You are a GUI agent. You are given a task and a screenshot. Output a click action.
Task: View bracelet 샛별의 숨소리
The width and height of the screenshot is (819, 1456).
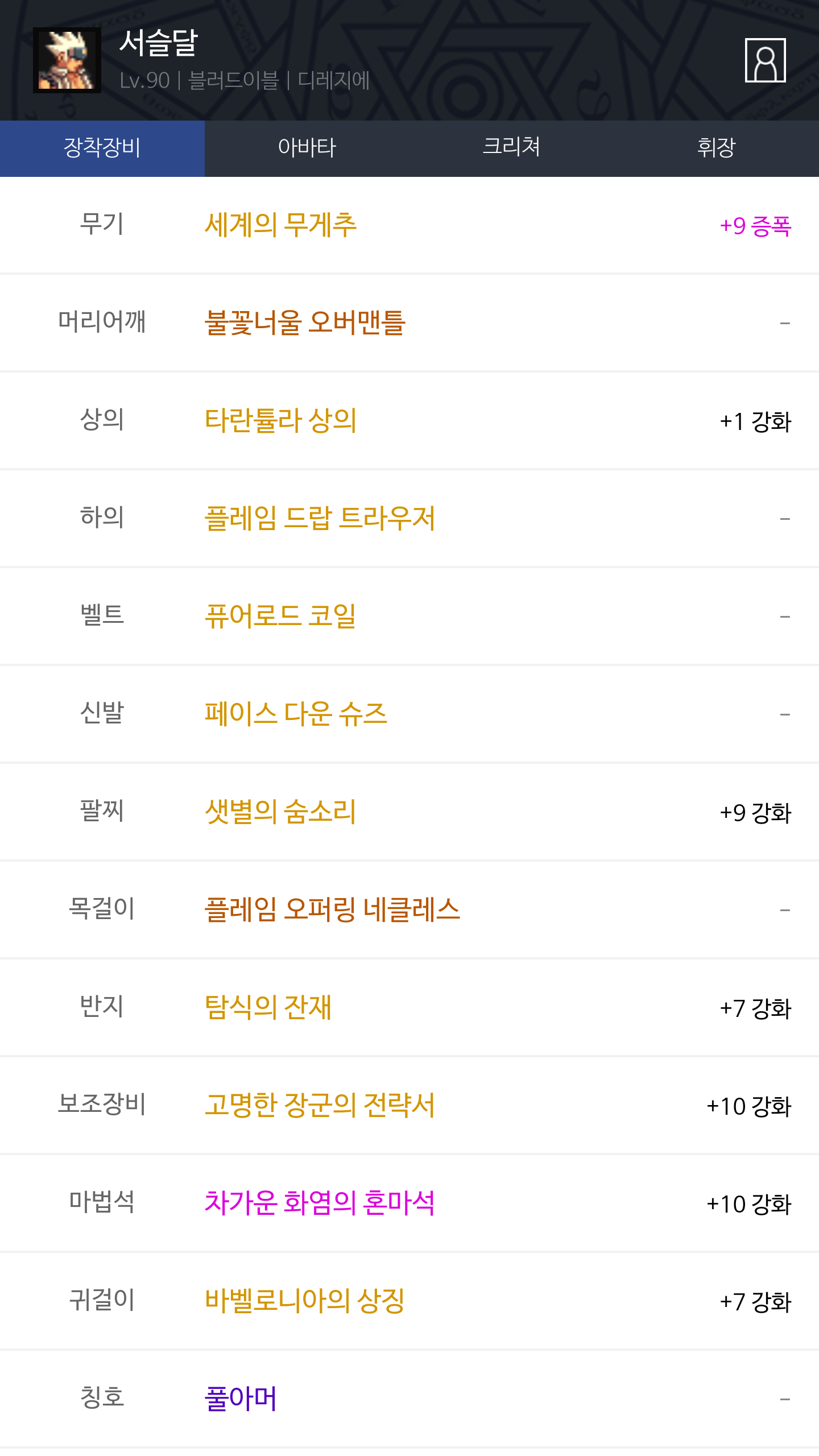coord(280,812)
